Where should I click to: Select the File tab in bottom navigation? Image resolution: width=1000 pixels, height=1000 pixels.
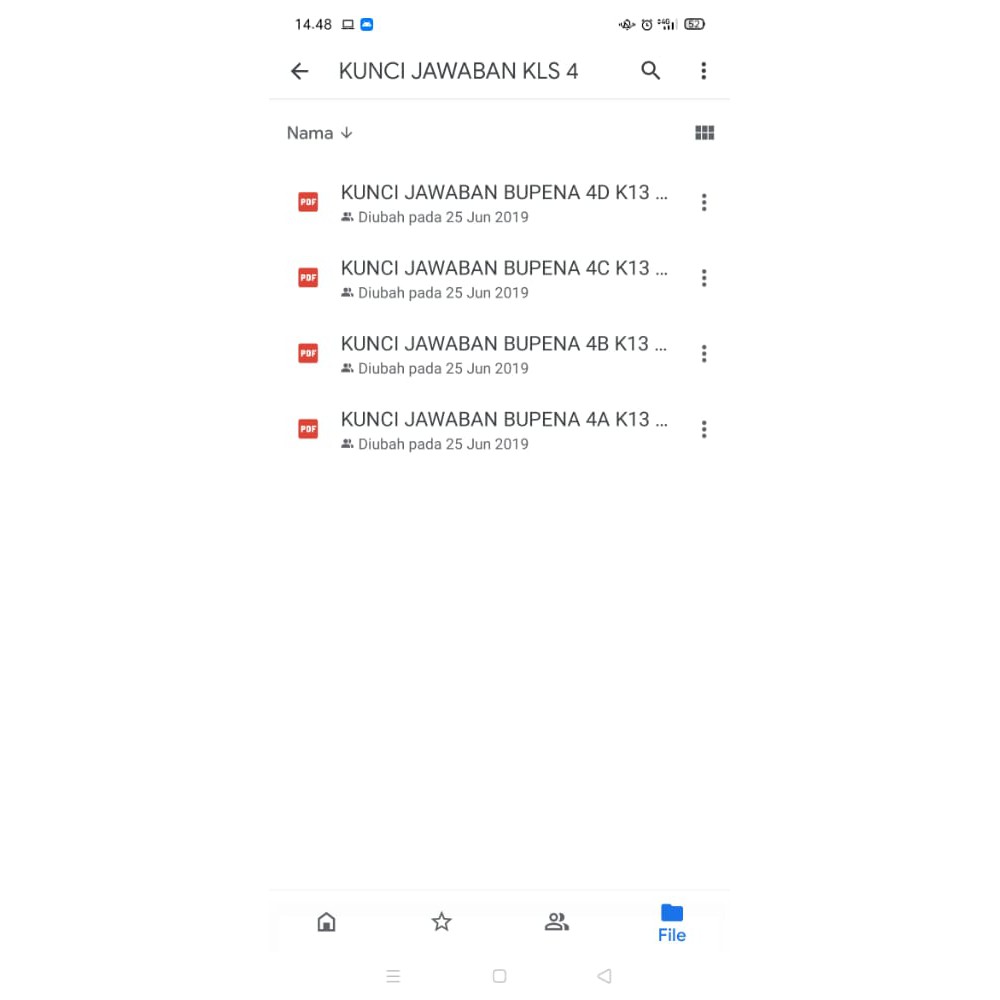[671, 923]
